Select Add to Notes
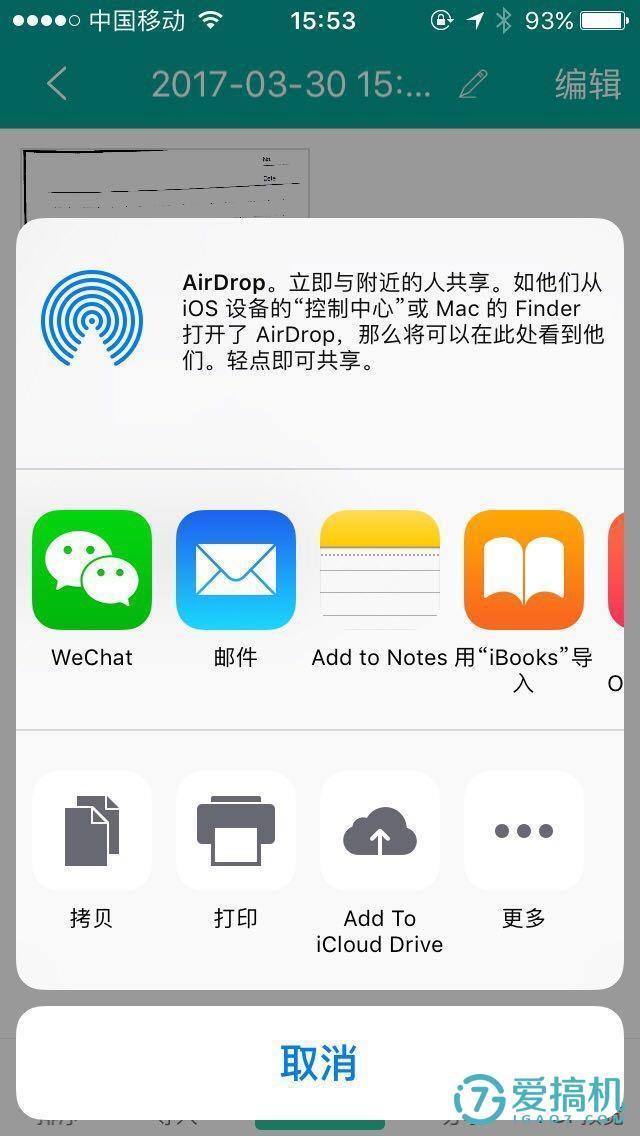The width and height of the screenshot is (640, 1136). coord(380,570)
